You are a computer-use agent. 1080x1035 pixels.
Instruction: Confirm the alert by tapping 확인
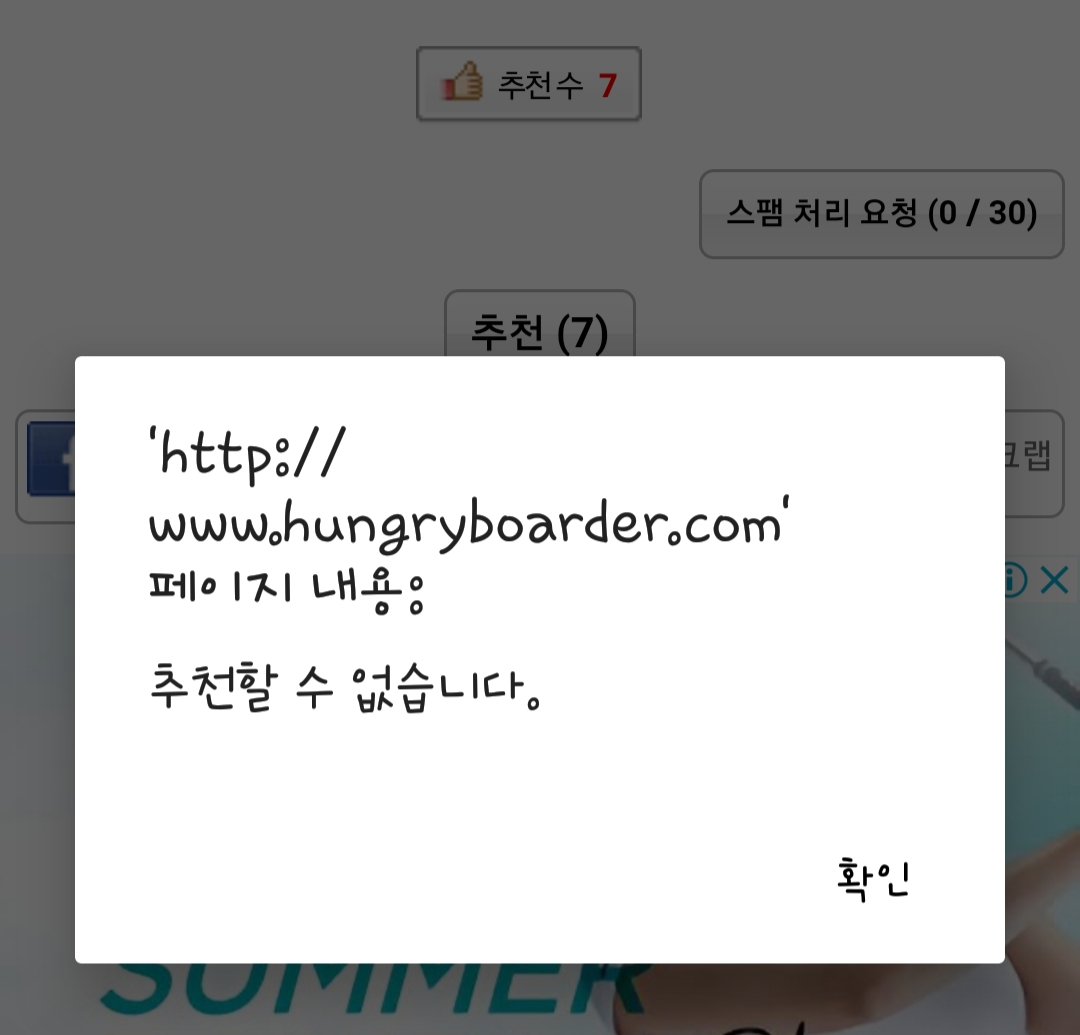pos(872,879)
